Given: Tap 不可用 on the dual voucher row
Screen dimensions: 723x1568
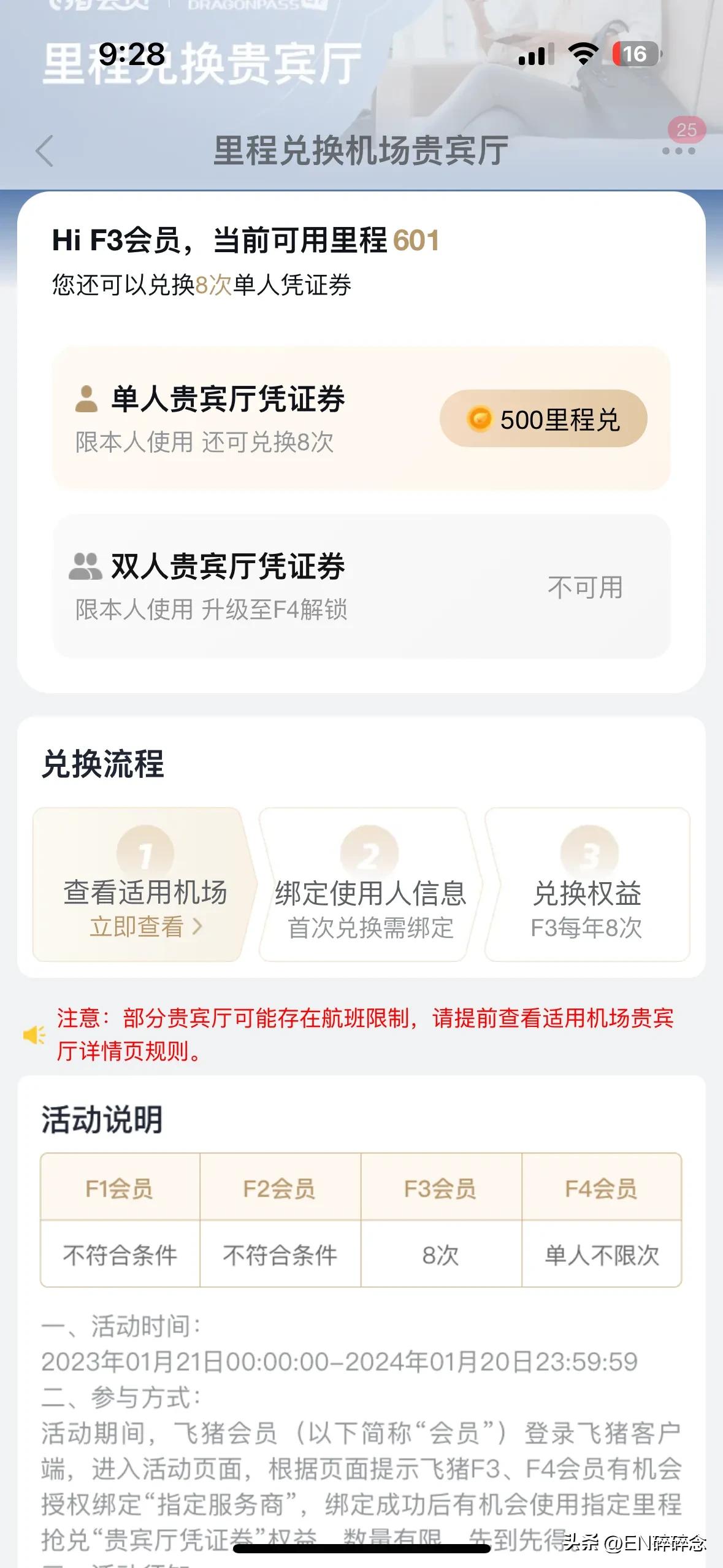Looking at the screenshot, I should 585,586.
